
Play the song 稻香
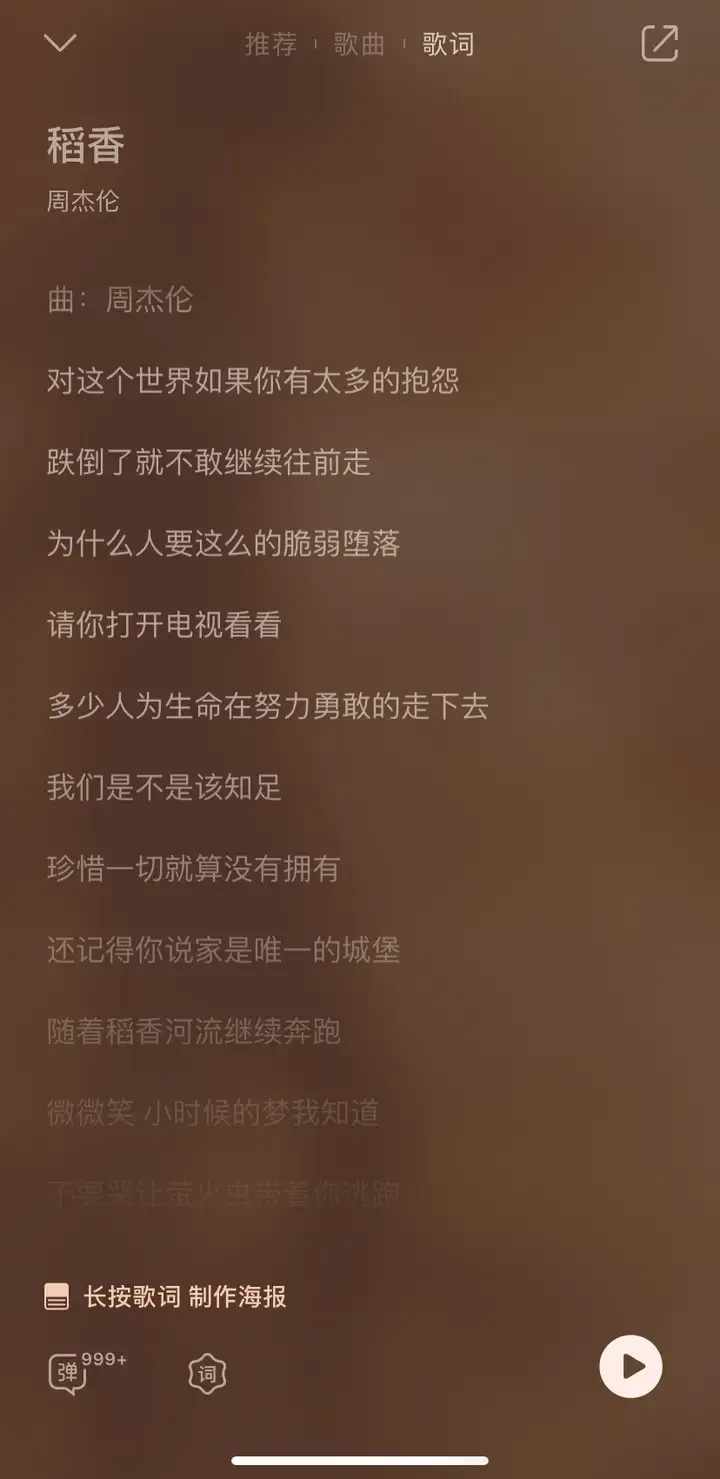tap(631, 1366)
